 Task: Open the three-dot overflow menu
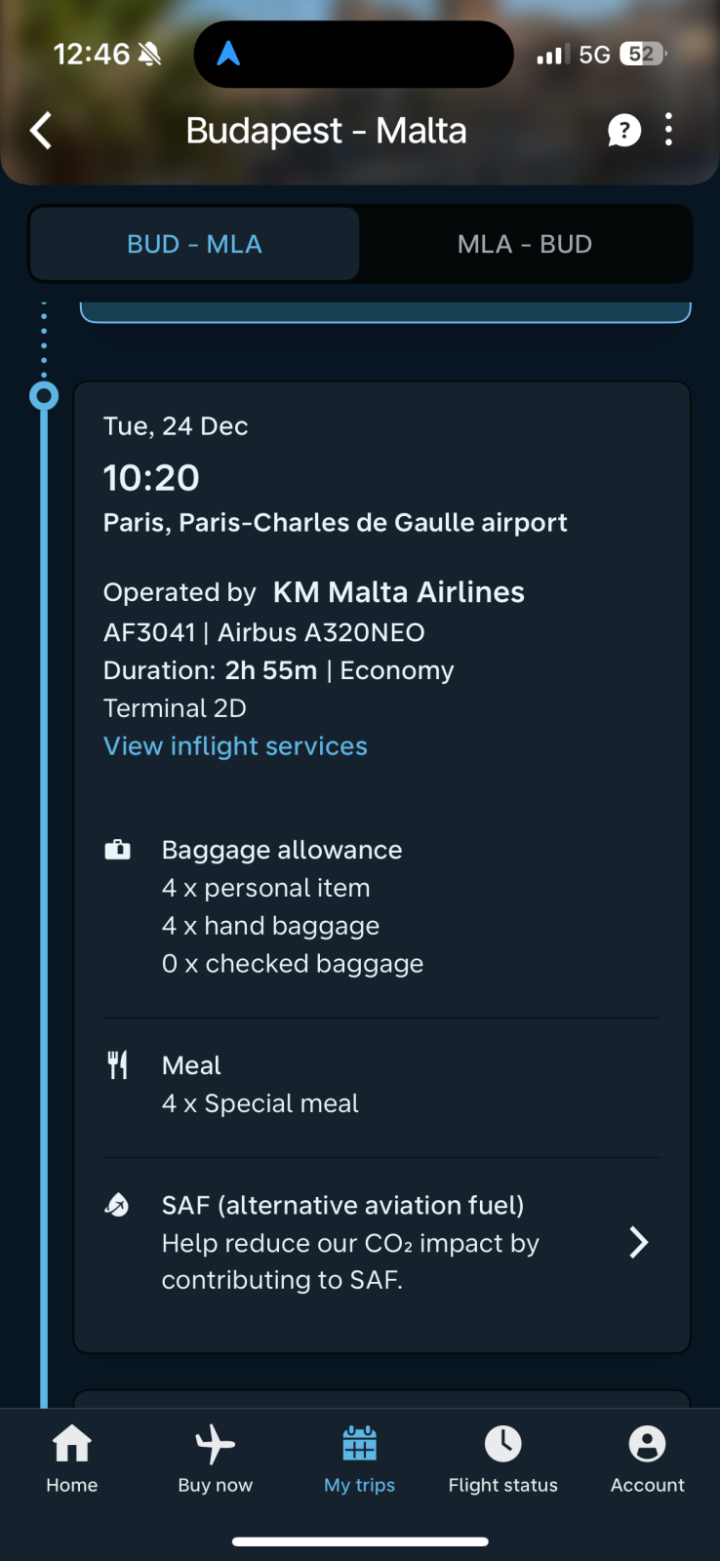(x=669, y=131)
